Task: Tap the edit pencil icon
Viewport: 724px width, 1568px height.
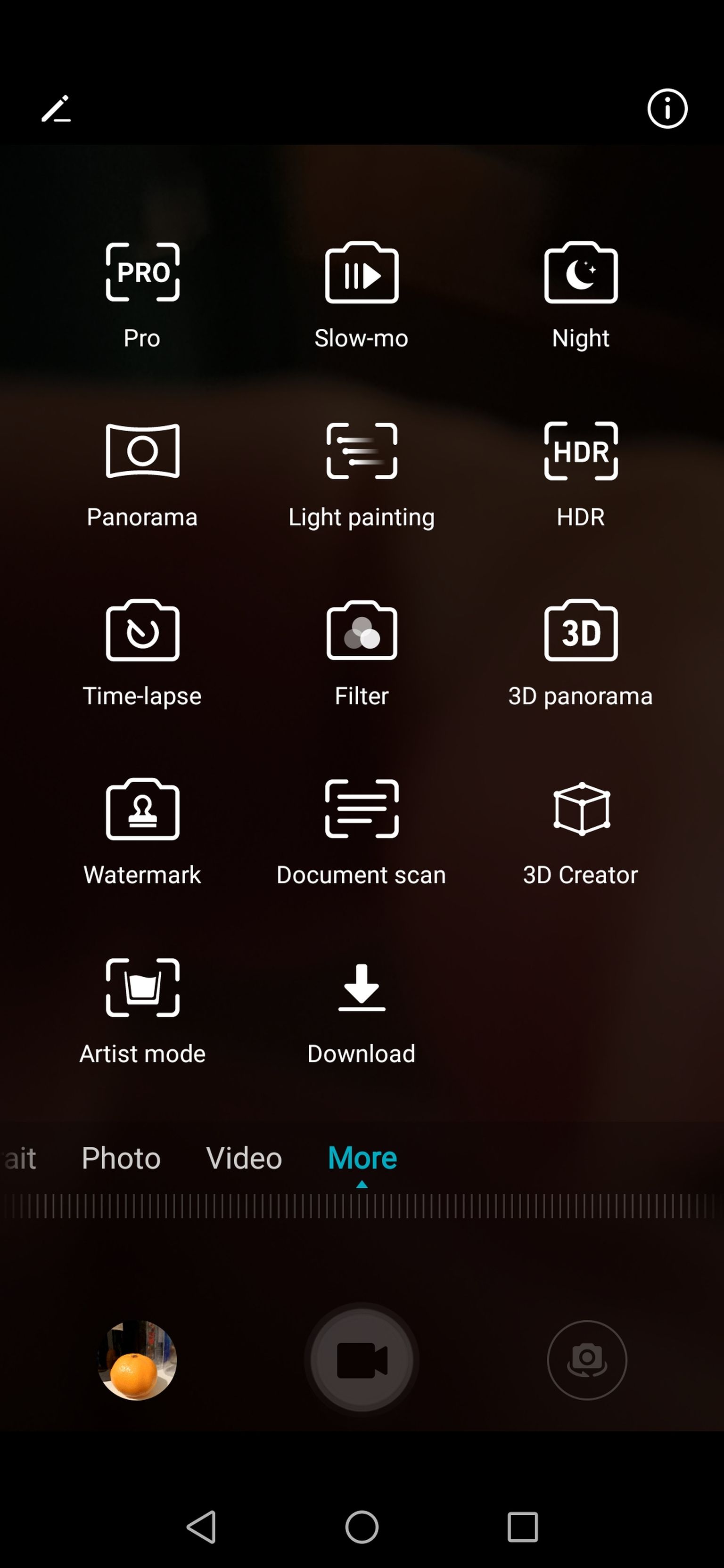Action: [x=56, y=110]
